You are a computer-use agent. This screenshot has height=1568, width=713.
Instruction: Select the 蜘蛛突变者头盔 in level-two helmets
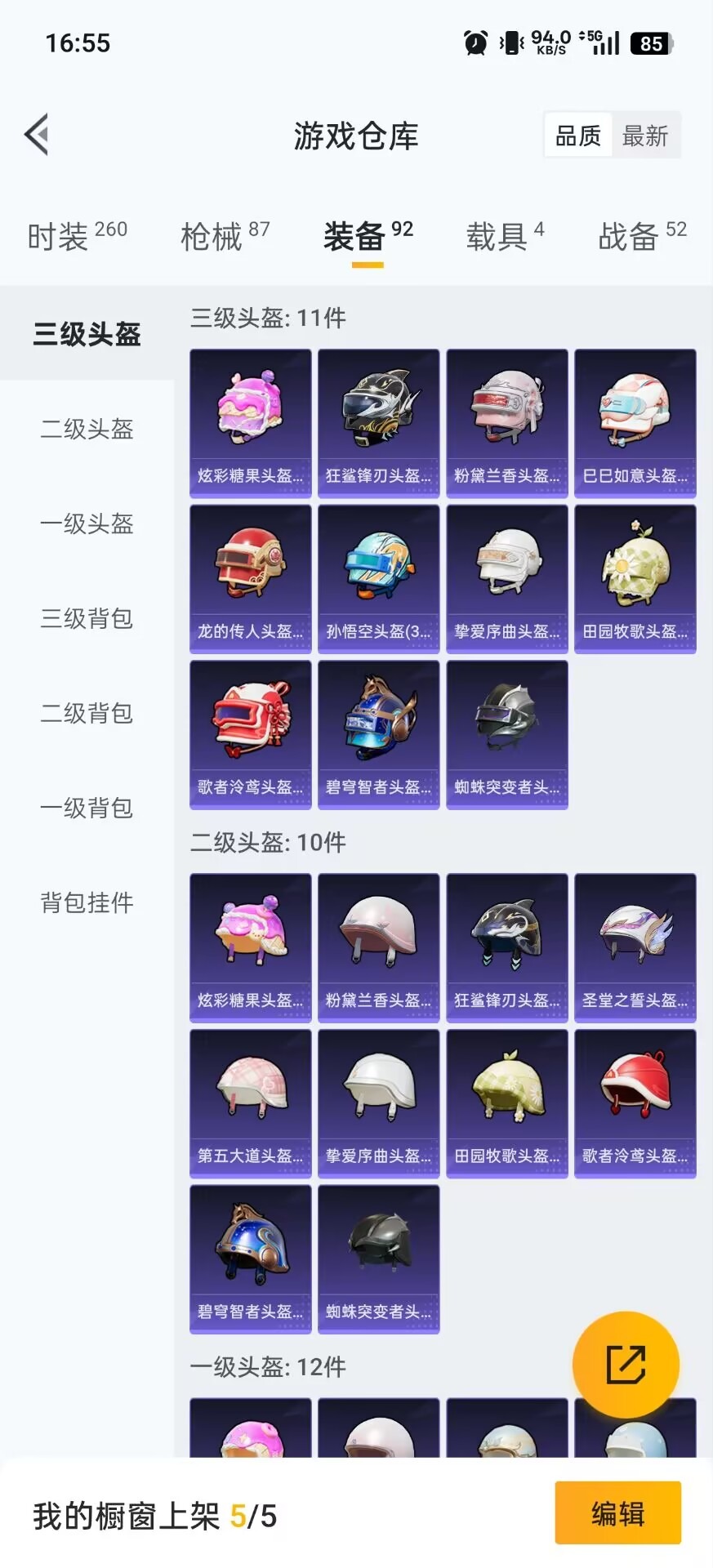[378, 1258]
